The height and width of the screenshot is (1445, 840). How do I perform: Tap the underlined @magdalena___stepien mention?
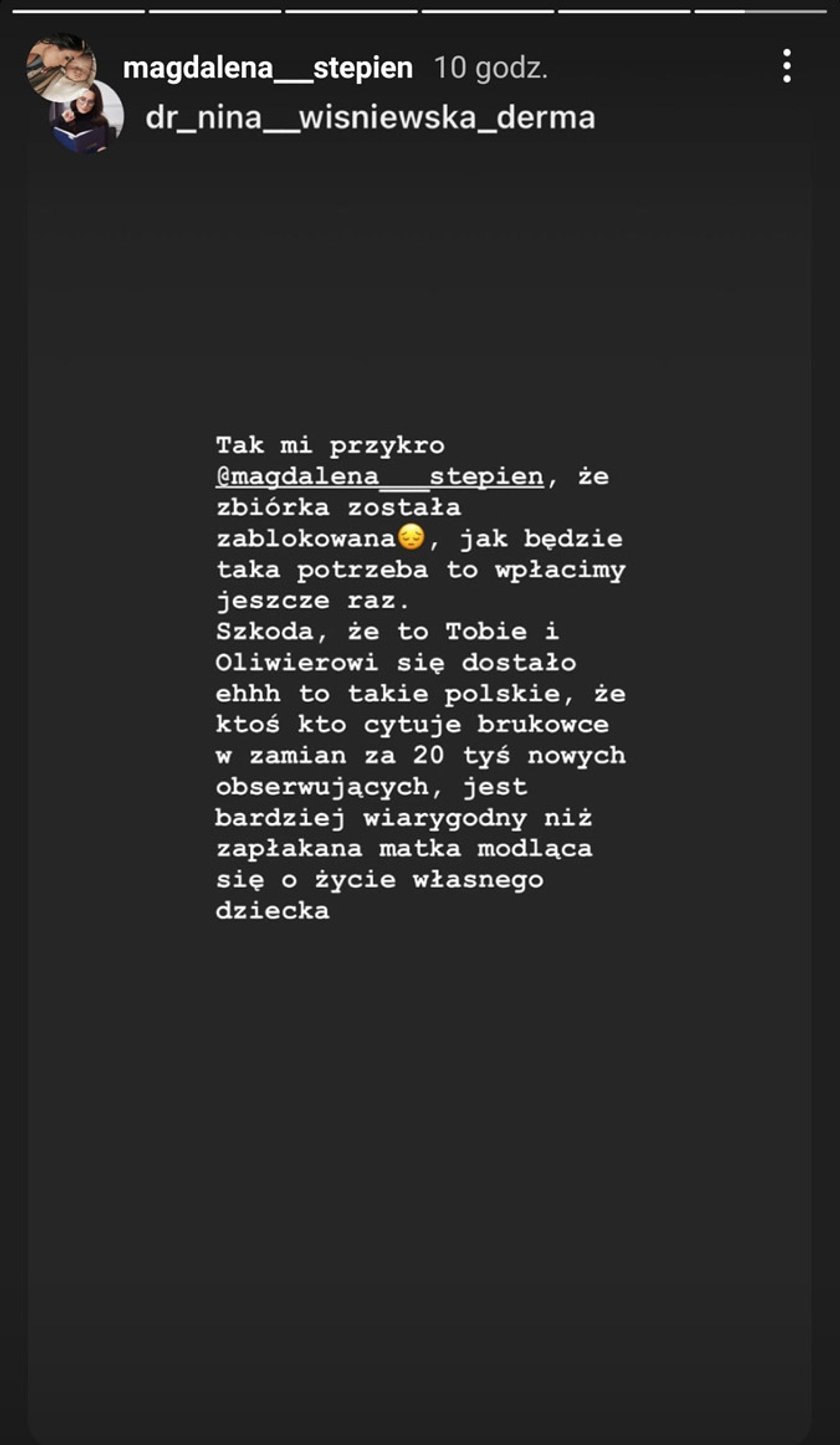click(380, 476)
